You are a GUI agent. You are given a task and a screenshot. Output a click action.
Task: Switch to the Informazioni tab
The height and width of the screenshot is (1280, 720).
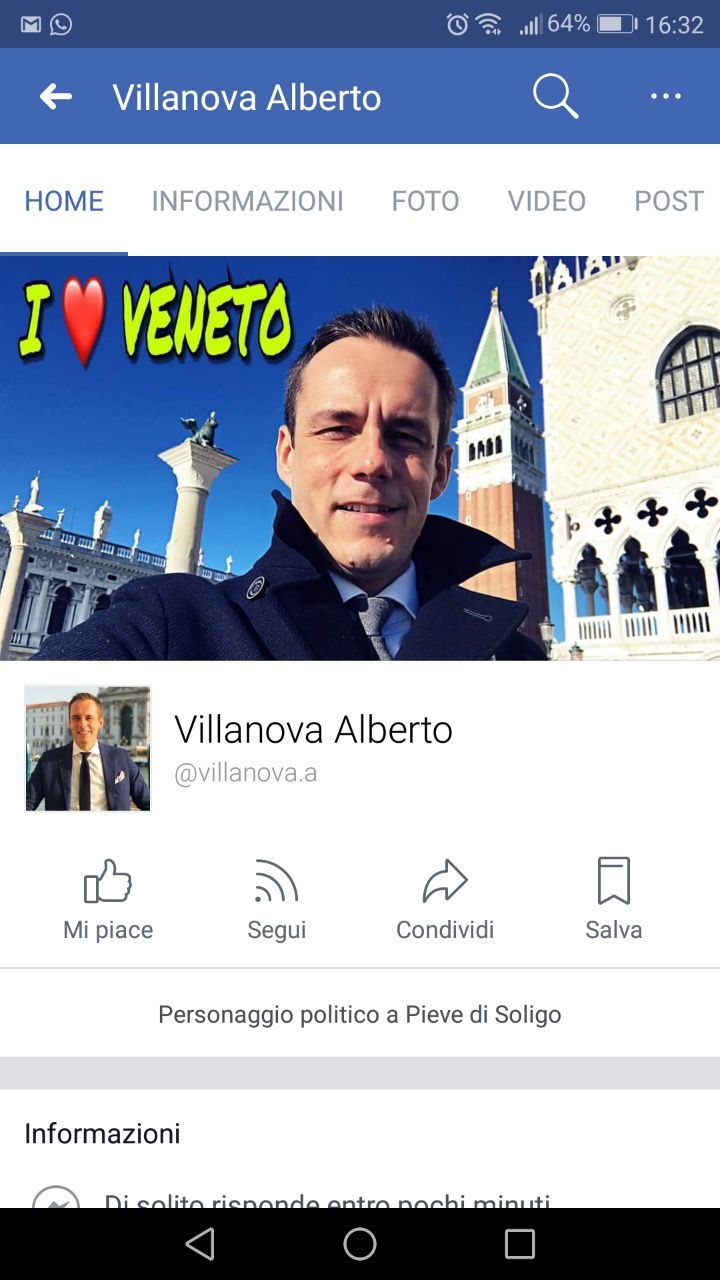pos(247,201)
